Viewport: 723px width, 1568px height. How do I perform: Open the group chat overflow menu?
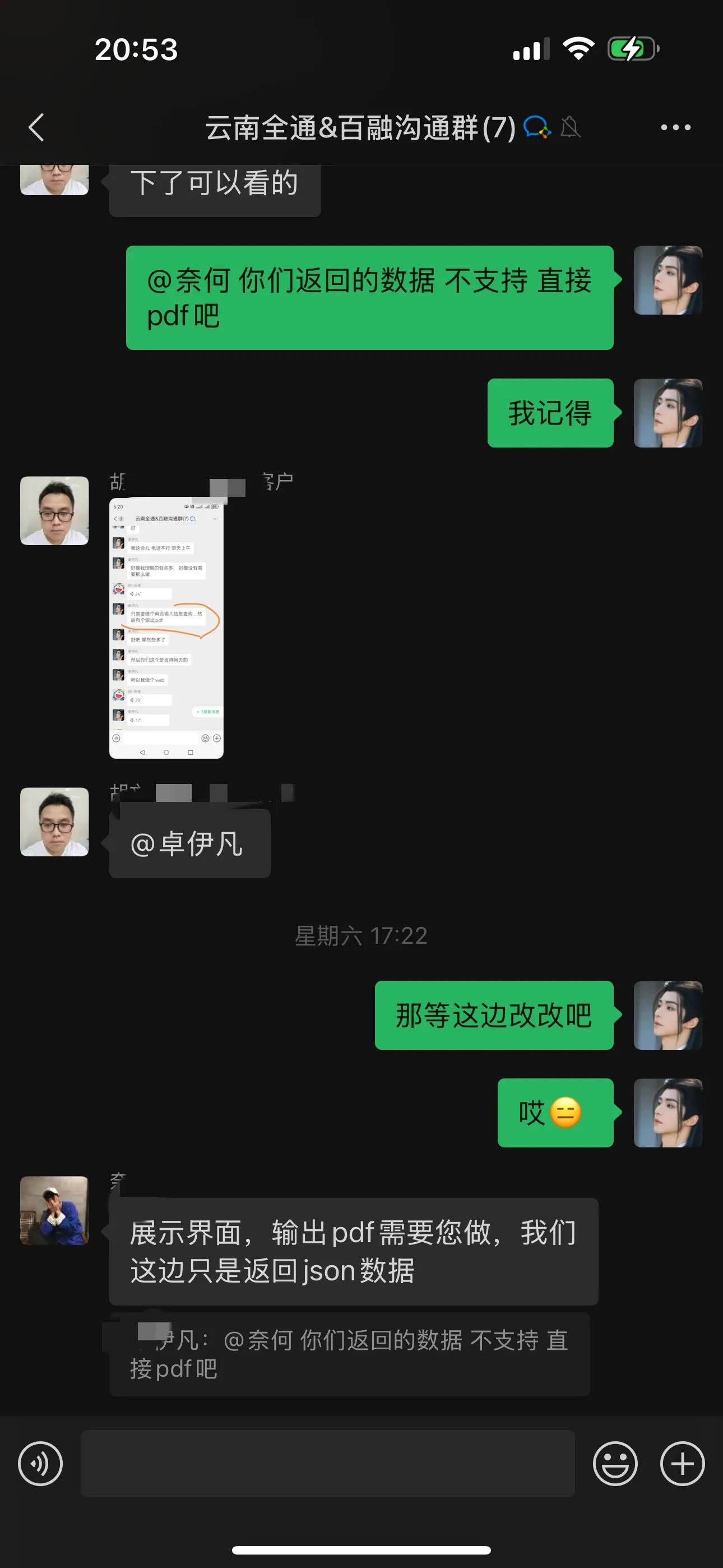tap(675, 127)
